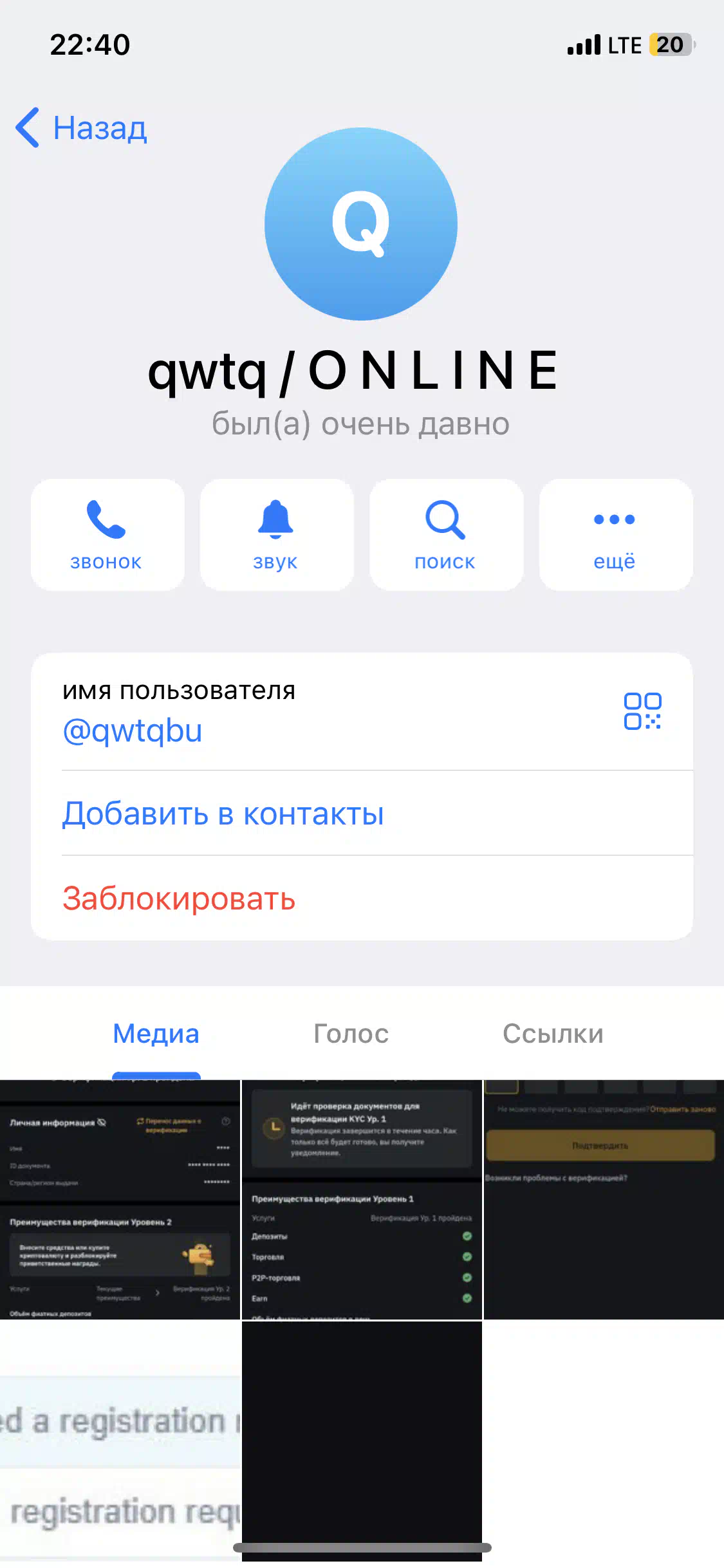
Task: Start a call with звонок
Action: (107, 534)
